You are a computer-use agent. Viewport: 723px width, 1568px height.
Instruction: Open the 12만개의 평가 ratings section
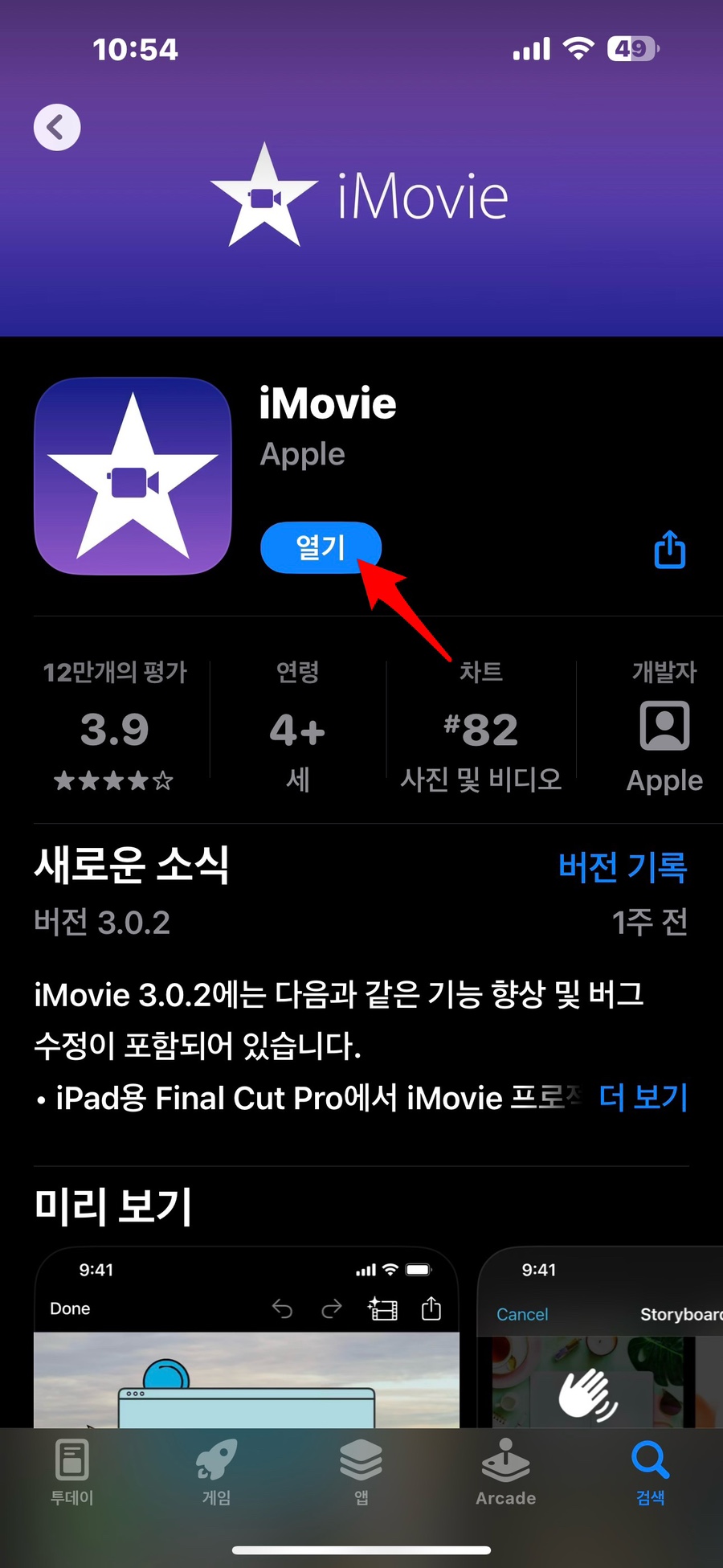coord(115,727)
